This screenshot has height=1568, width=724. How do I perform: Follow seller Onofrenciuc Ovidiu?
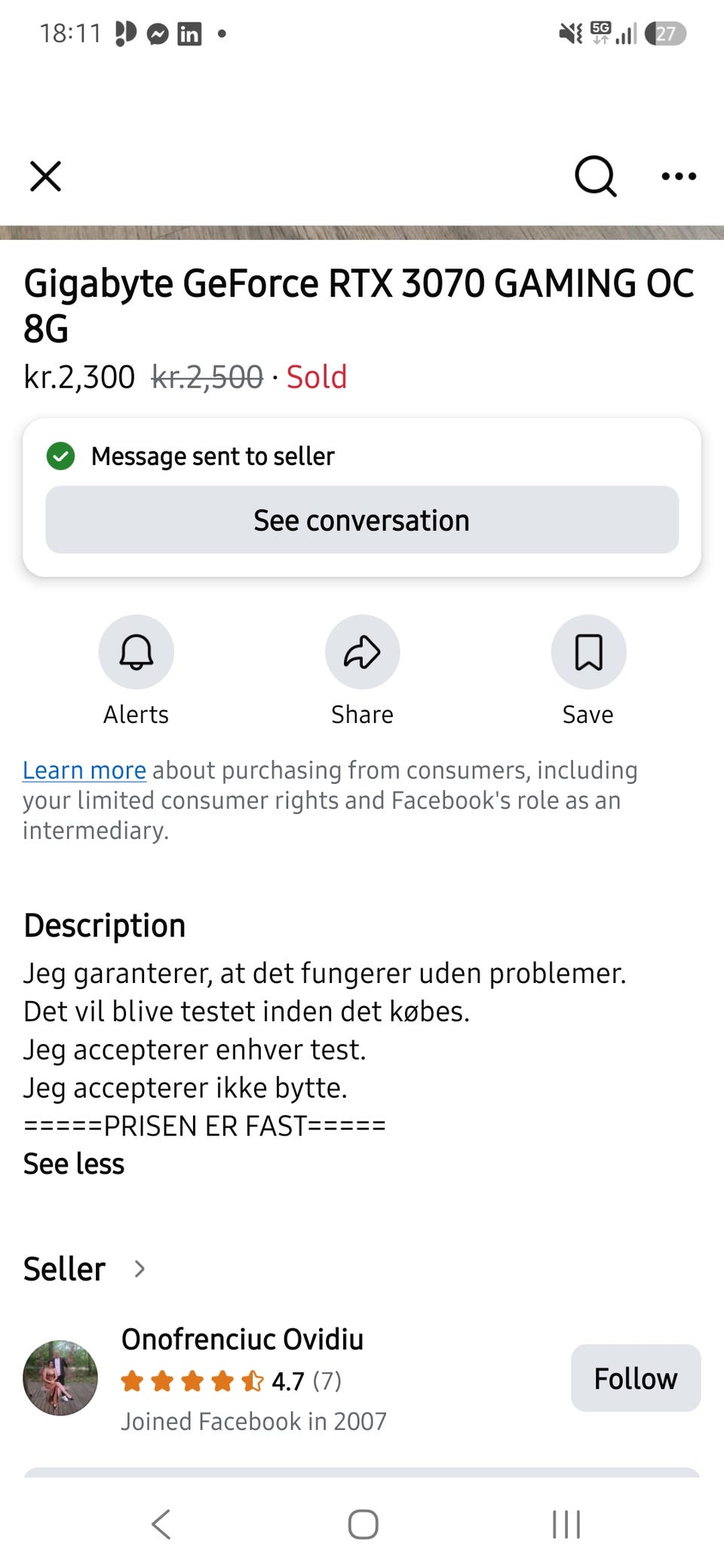tap(636, 1378)
